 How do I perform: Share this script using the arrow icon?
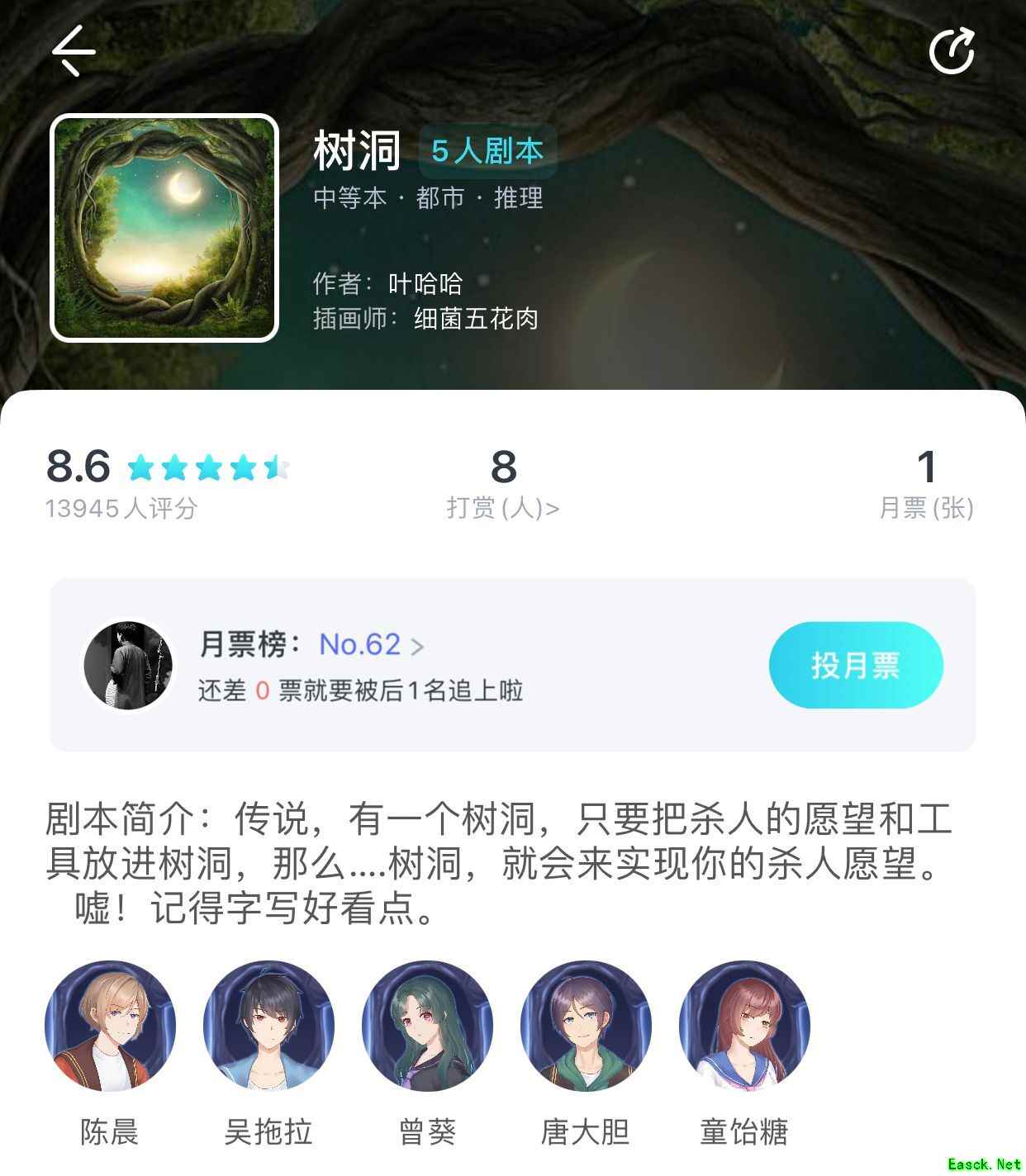click(x=952, y=51)
